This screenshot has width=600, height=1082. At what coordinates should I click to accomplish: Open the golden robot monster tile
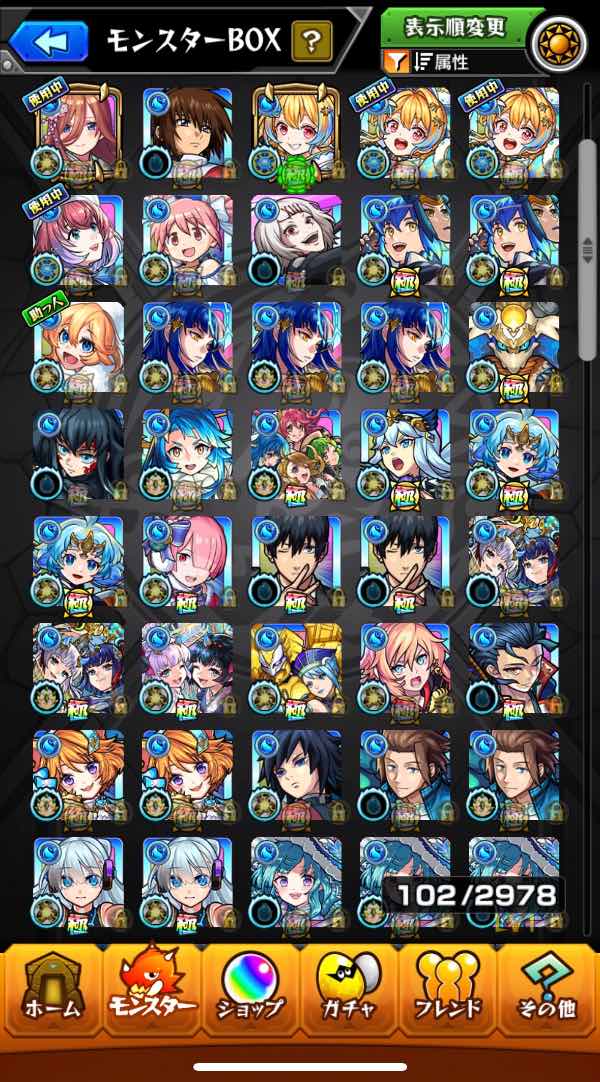(296, 668)
